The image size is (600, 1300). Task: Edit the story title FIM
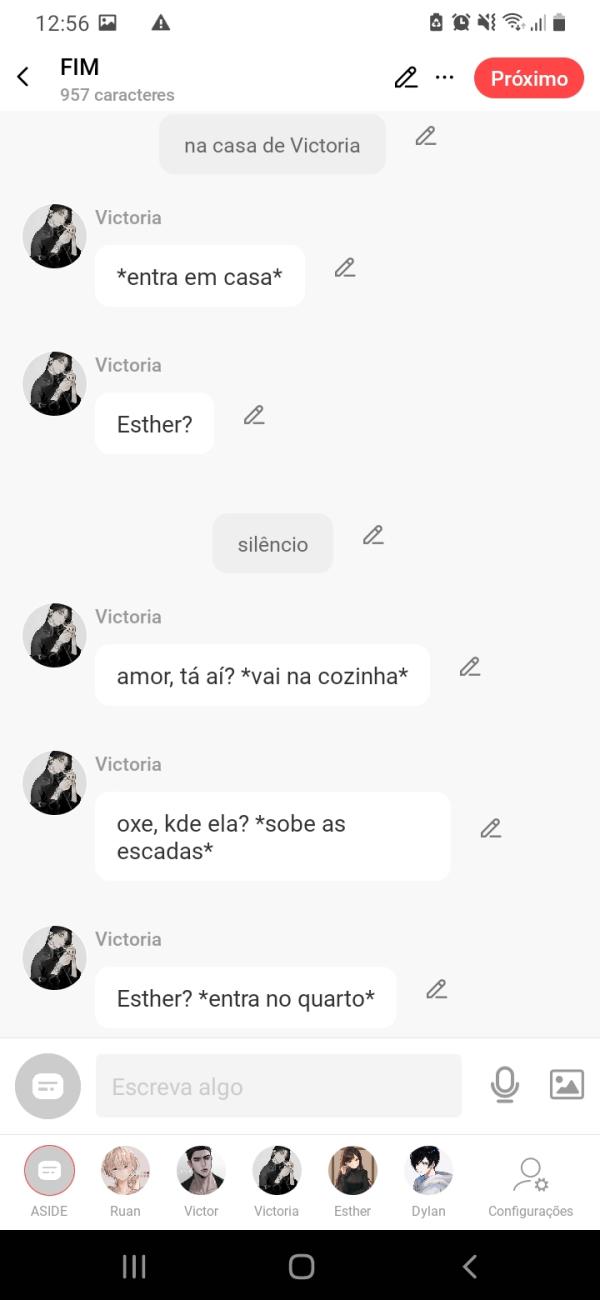[x=405, y=78]
